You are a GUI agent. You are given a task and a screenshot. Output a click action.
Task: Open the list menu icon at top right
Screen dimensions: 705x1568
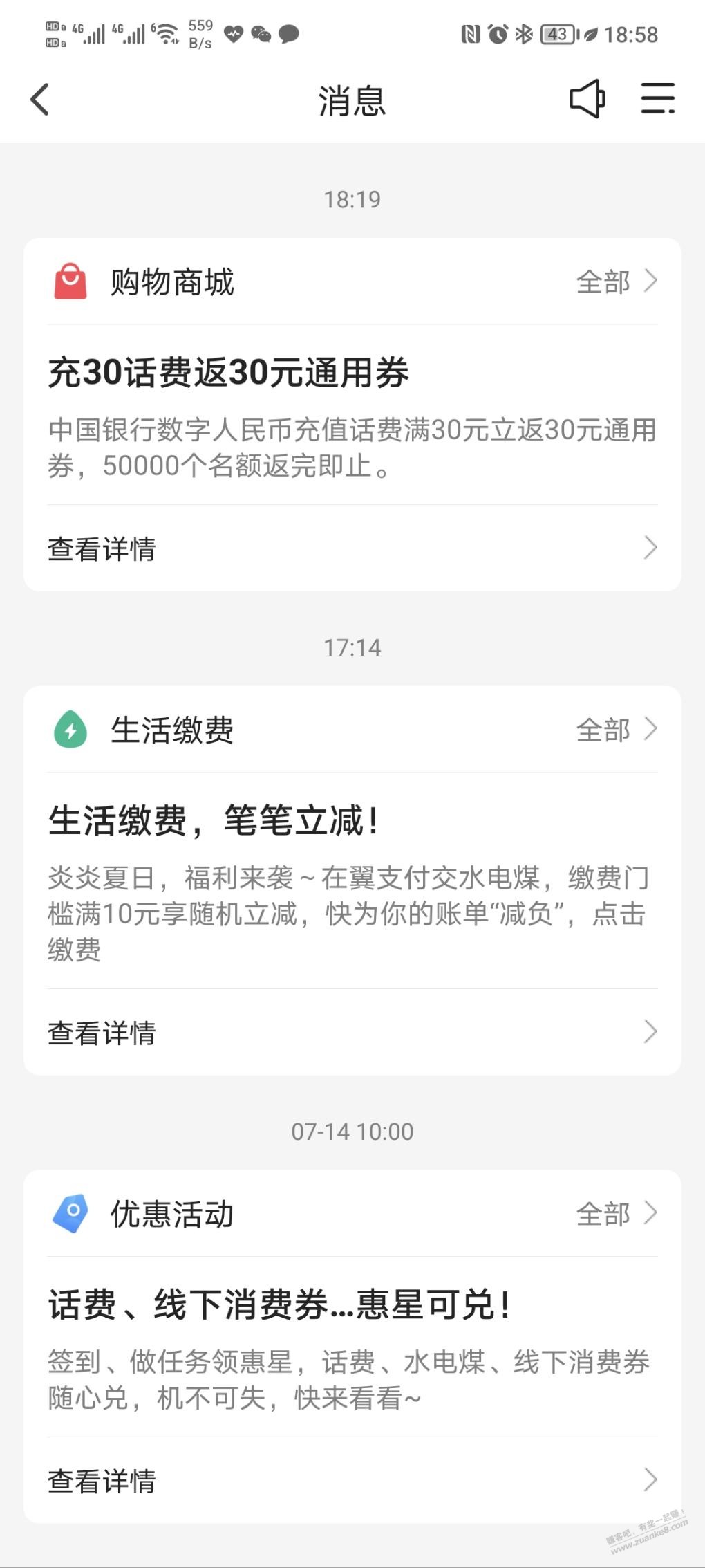click(657, 99)
